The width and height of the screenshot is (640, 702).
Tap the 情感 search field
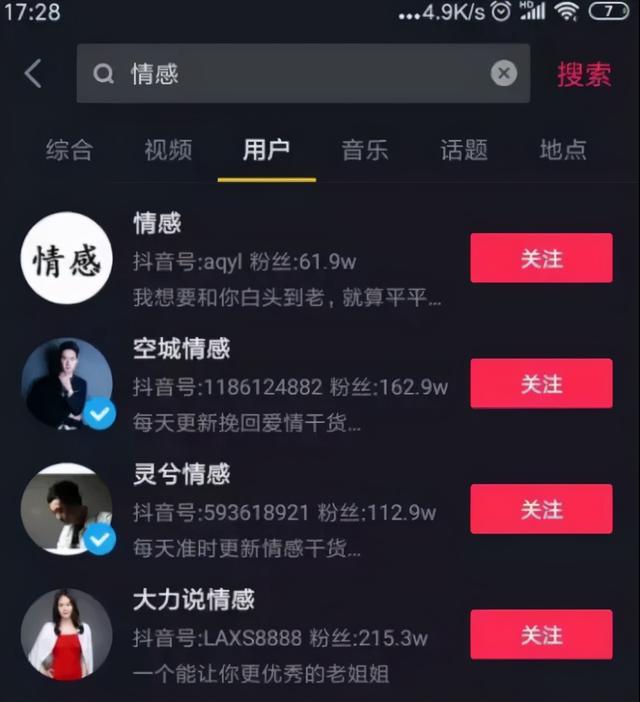click(290, 74)
